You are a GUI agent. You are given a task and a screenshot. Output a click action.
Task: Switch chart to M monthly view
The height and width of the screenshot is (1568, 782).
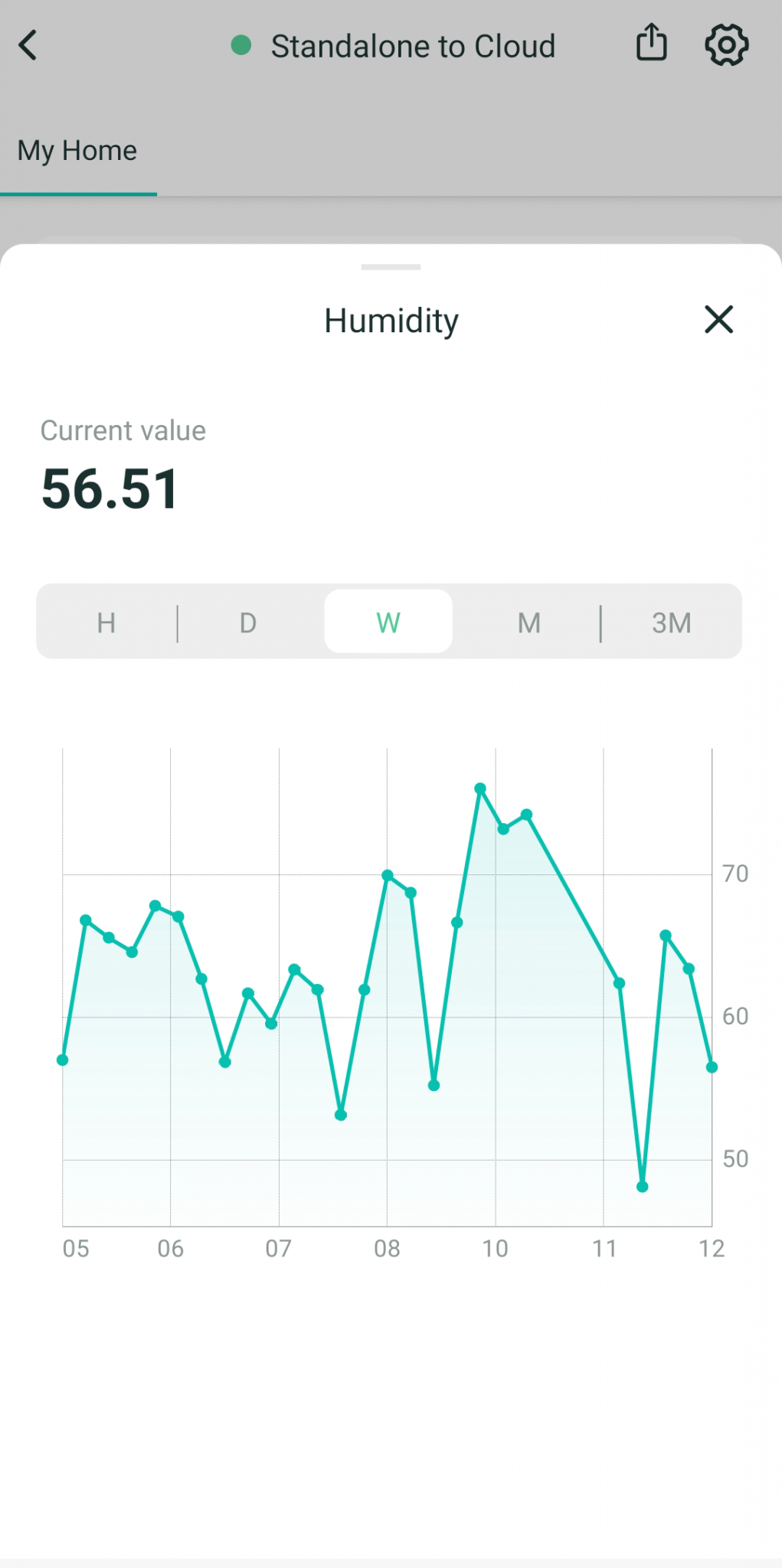tap(529, 622)
